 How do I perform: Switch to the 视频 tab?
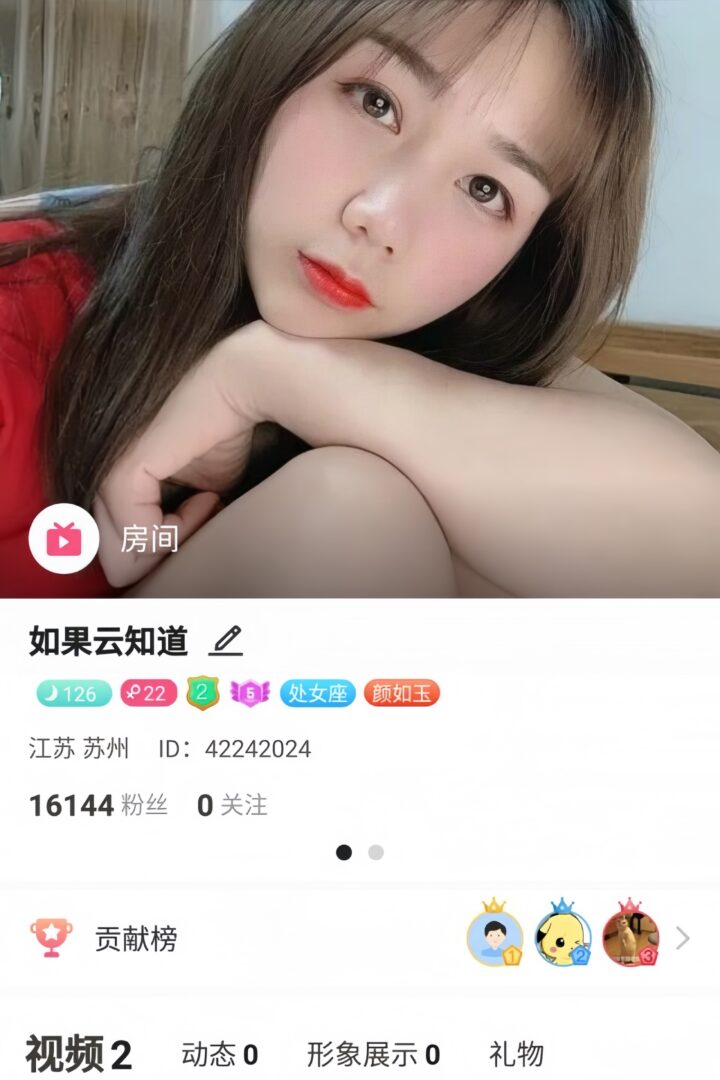78,1054
